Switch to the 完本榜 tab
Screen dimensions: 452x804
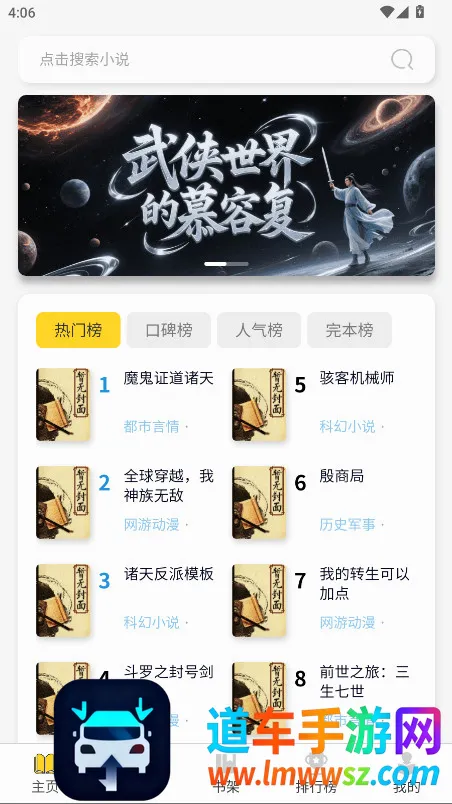click(x=350, y=330)
